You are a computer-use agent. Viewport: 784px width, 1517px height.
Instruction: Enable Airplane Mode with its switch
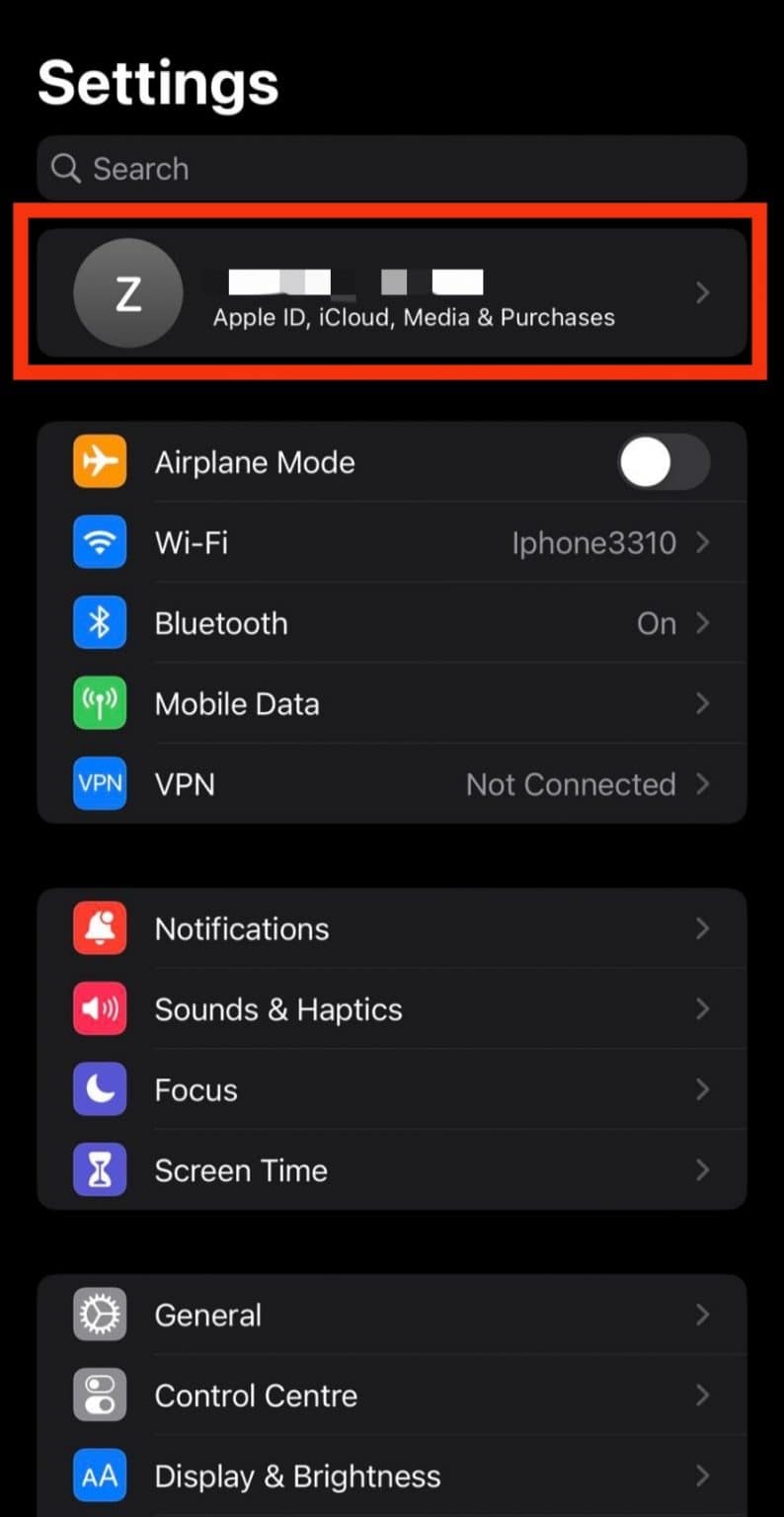pos(665,461)
